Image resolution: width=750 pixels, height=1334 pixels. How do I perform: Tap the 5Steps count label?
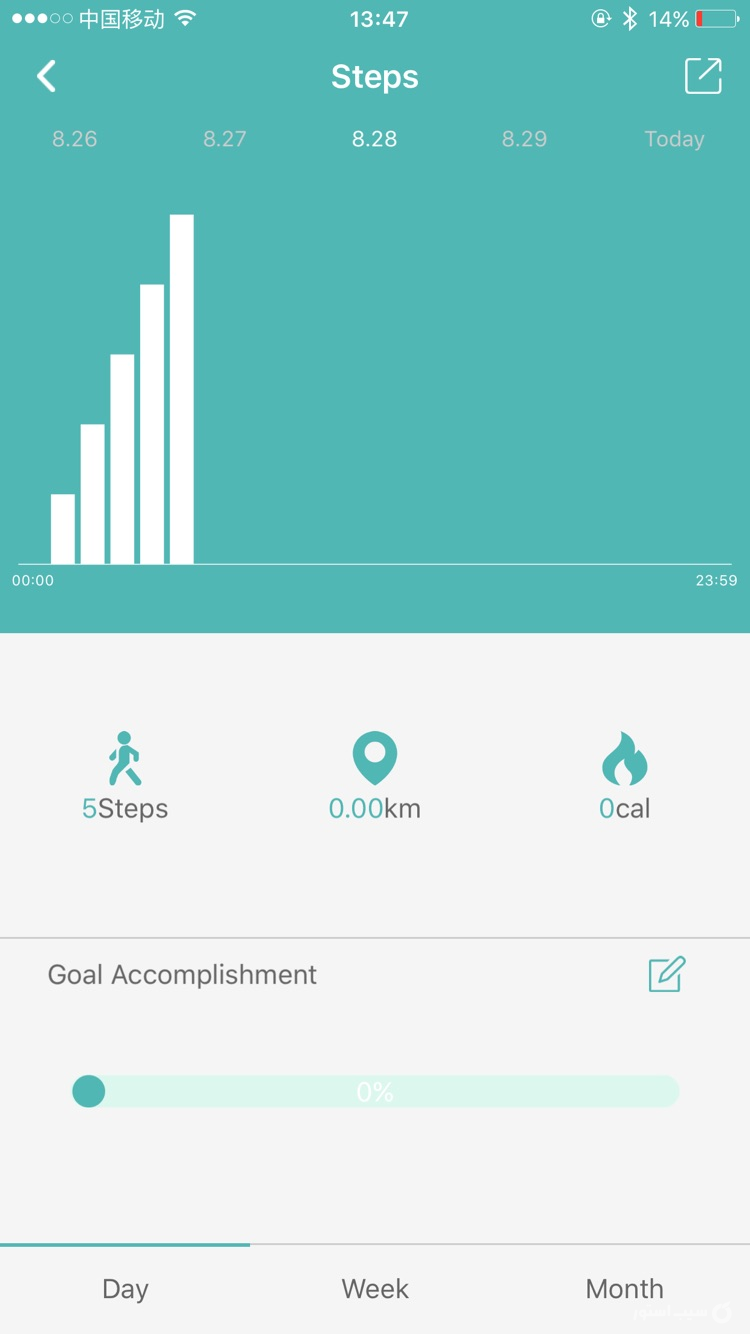pyautogui.click(x=124, y=808)
